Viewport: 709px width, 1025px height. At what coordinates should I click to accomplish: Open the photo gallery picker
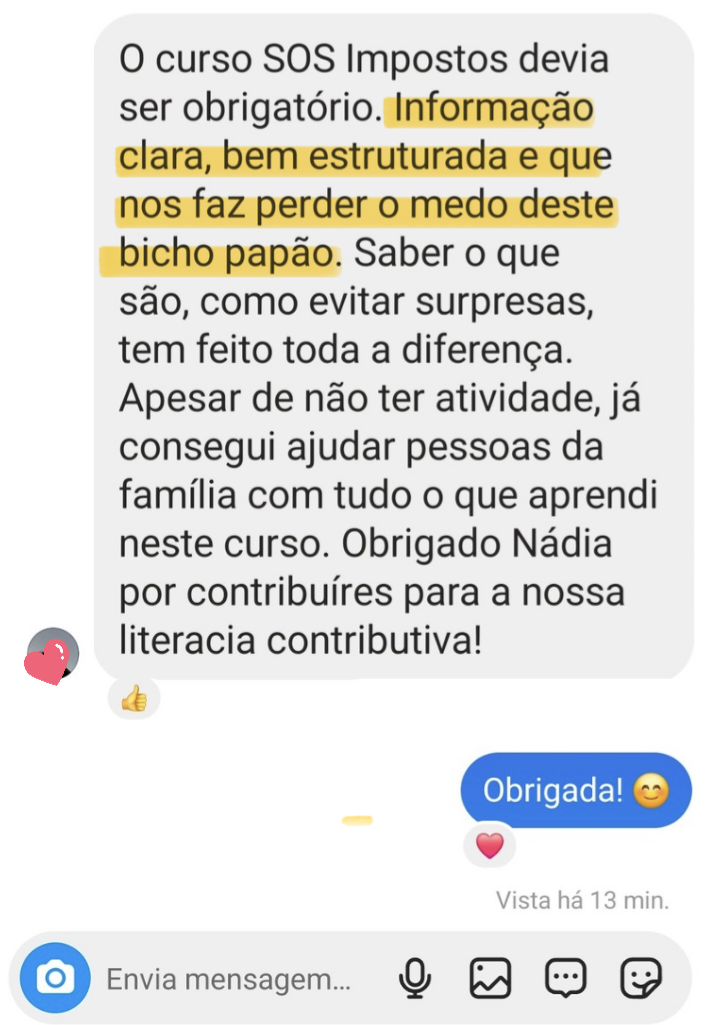point(491,978)
